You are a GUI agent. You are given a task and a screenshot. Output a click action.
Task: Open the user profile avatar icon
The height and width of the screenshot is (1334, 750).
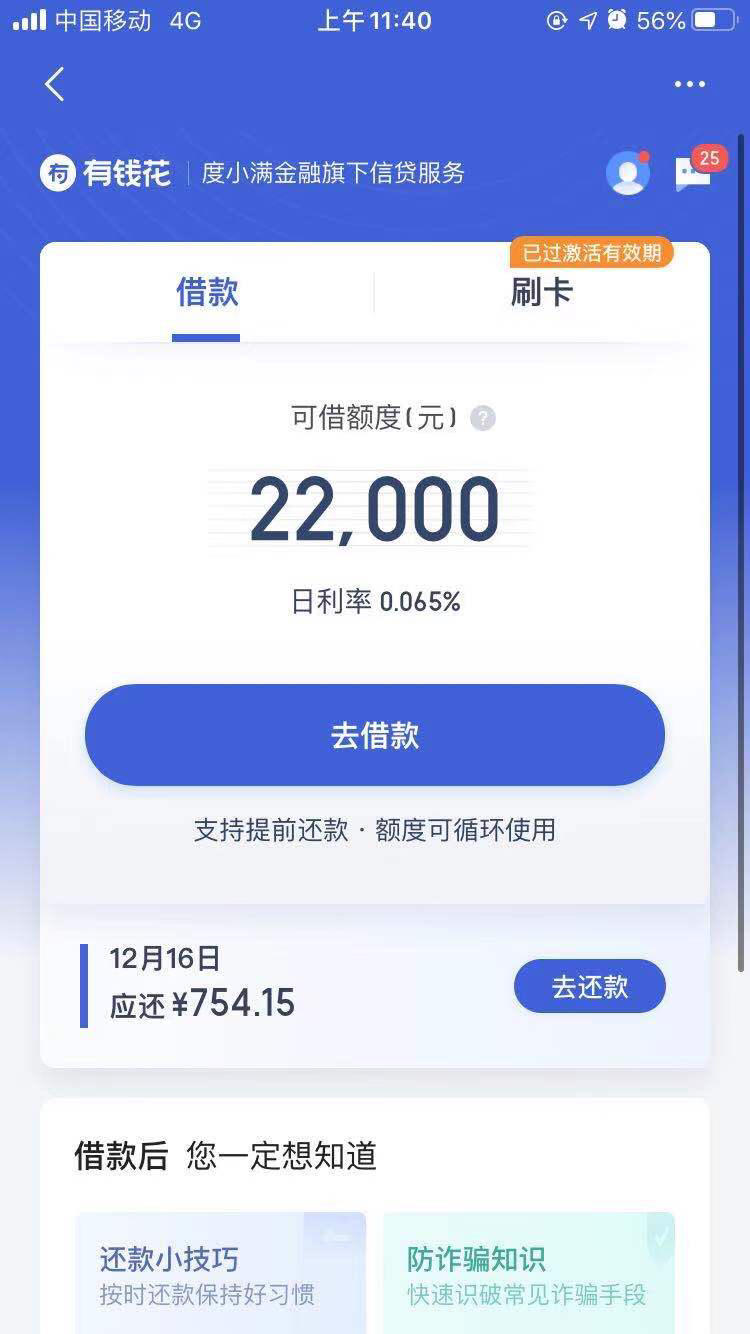pos(628,172)
